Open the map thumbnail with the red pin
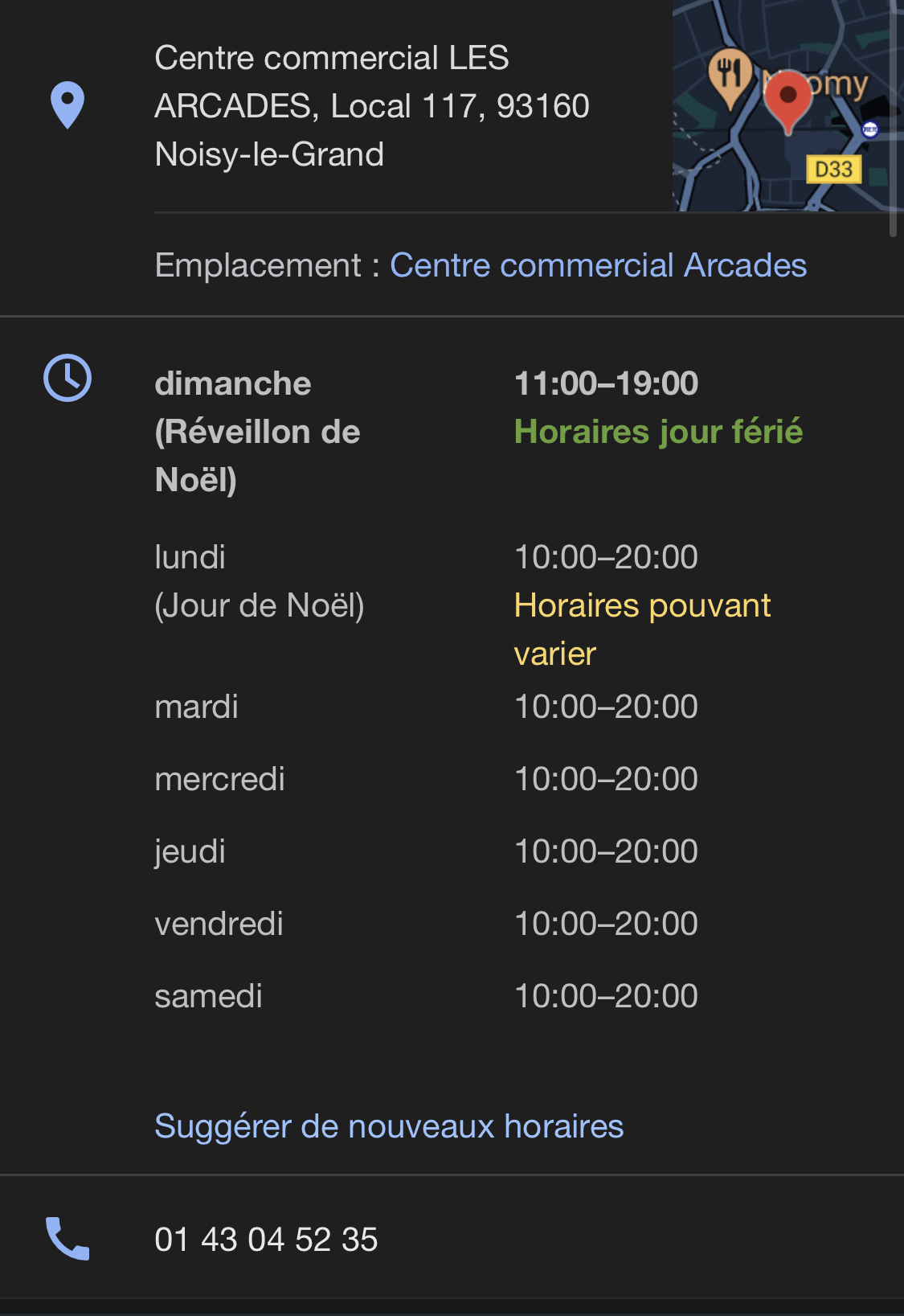This screenshot has height=1316, width=904. [x=783, y=106]
